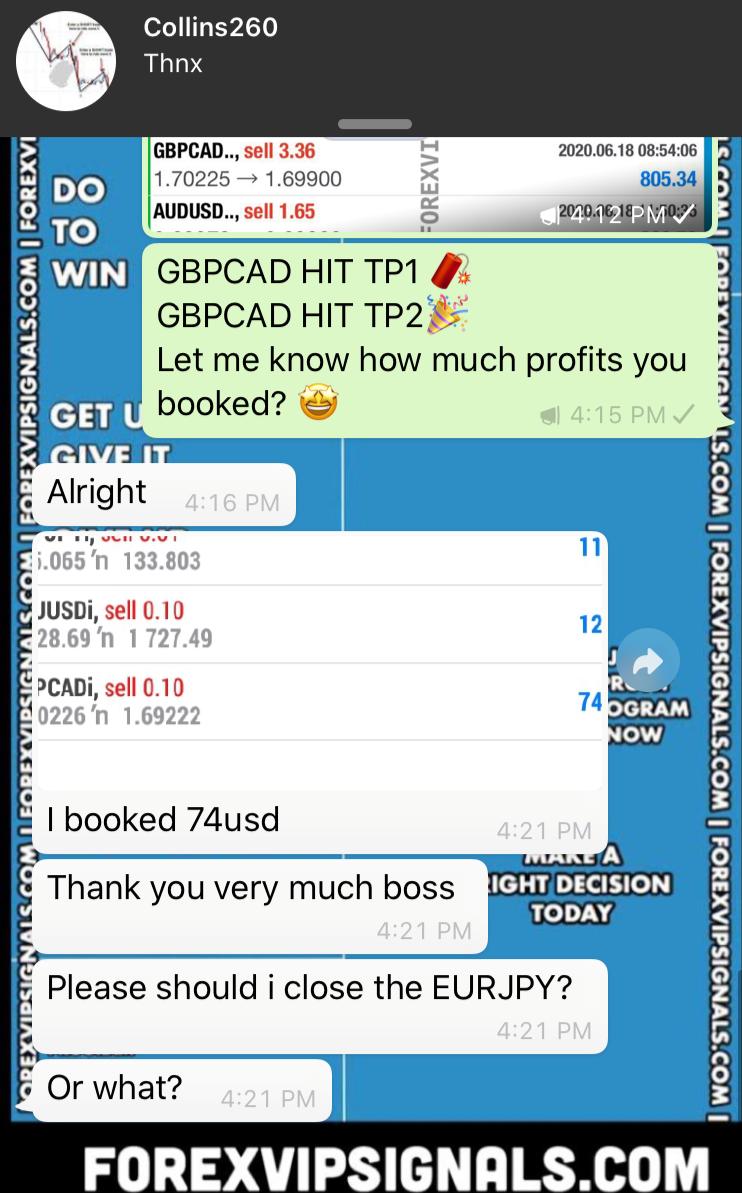Tap Collins260's avatar picture
The width and height of the screenshot is (742, 1193).
click(66, 61)
